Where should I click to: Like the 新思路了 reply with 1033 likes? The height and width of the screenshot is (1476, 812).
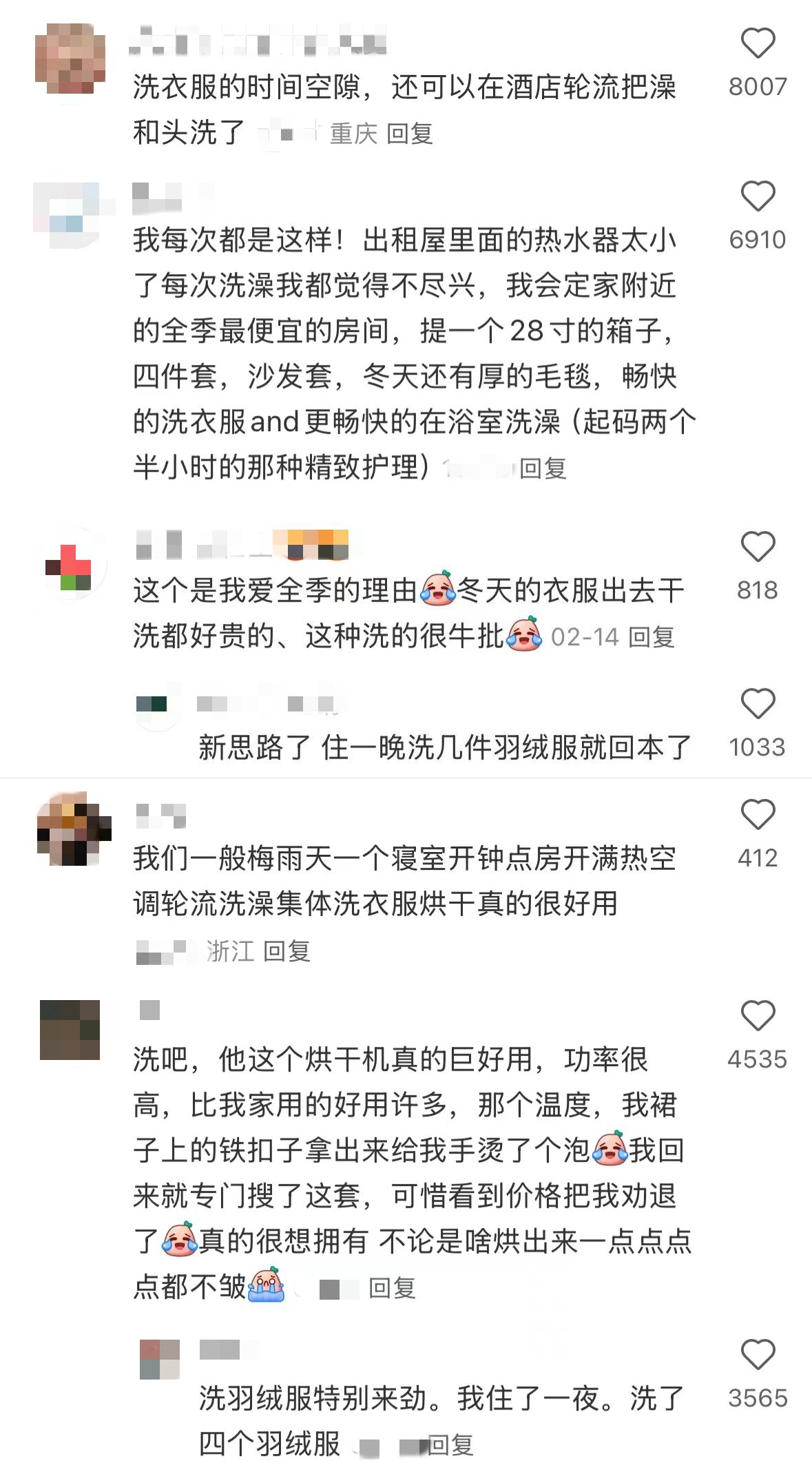758,704
